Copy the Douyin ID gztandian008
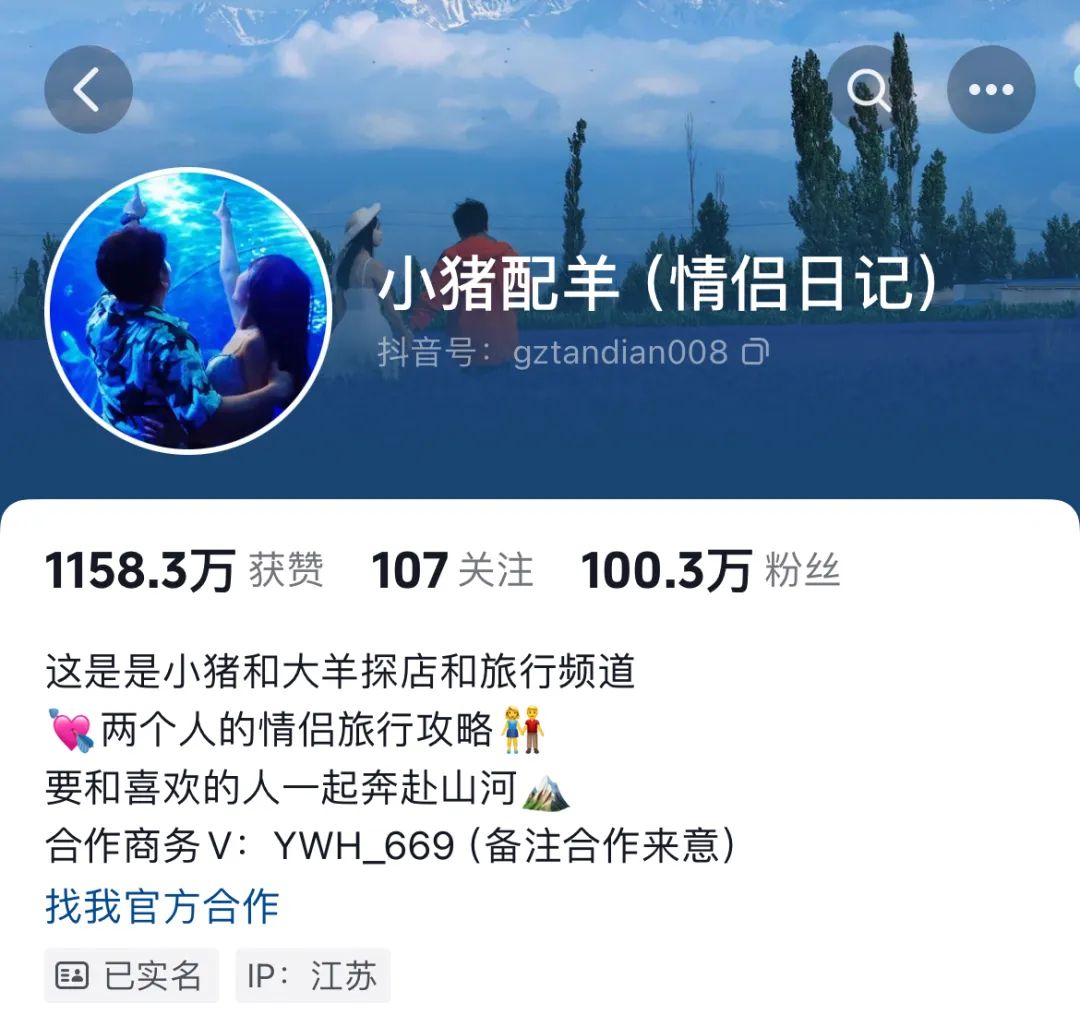The image size is (1080, 1027). coord(757,352)
